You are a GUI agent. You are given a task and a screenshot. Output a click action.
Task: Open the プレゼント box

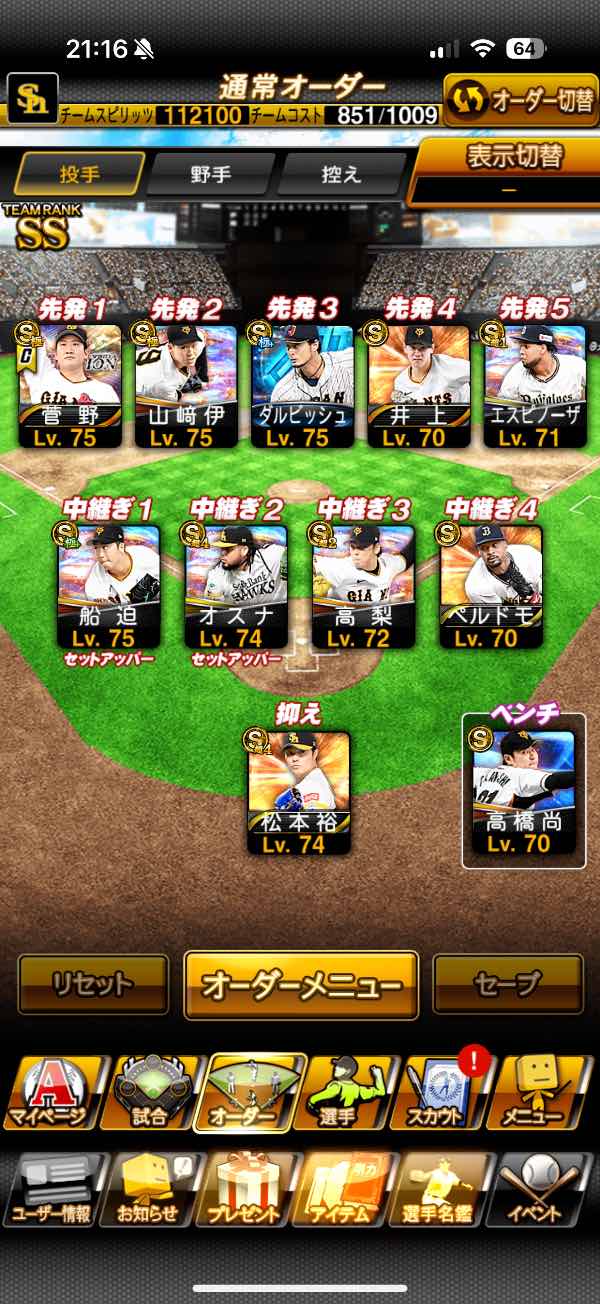click(250, 1190)
